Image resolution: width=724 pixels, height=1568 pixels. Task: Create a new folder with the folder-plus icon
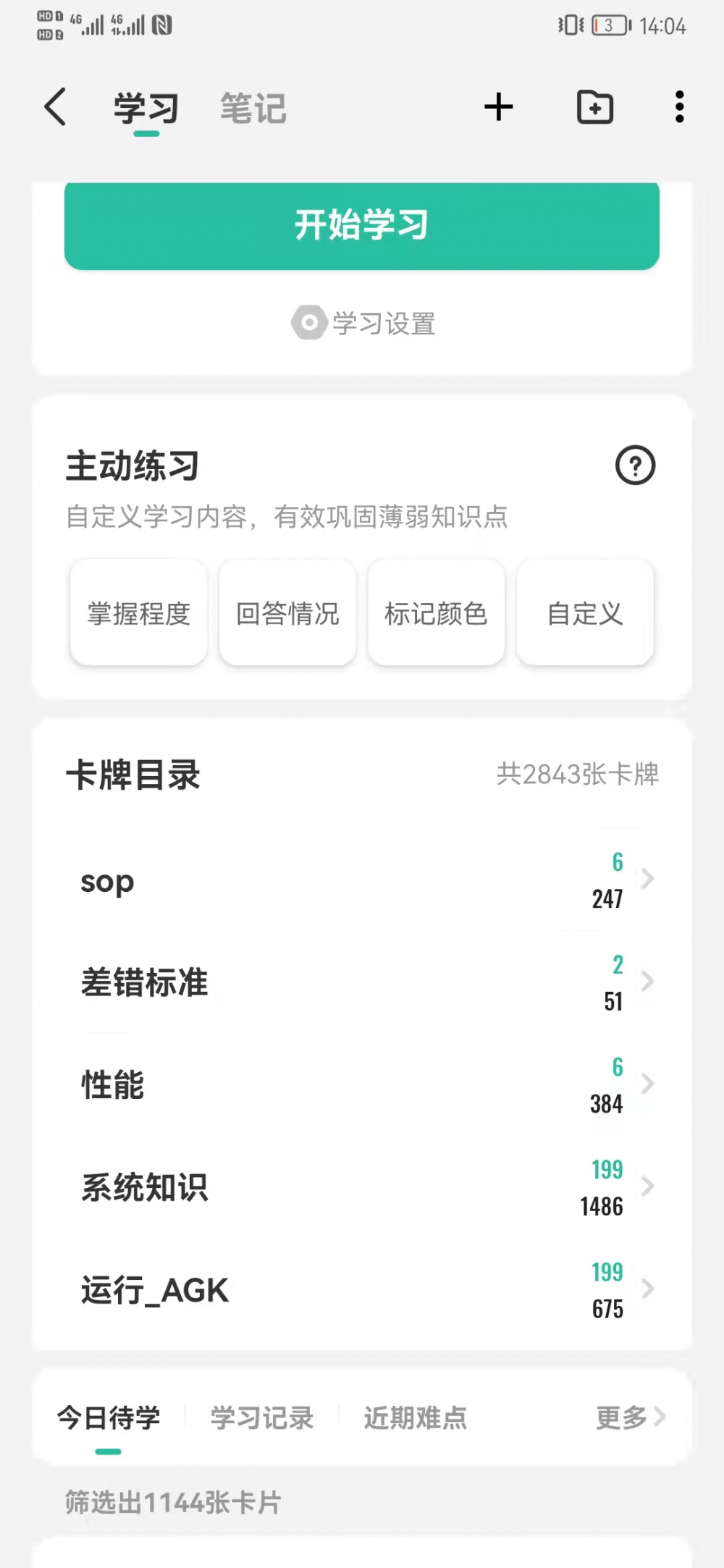pos(595,107)
